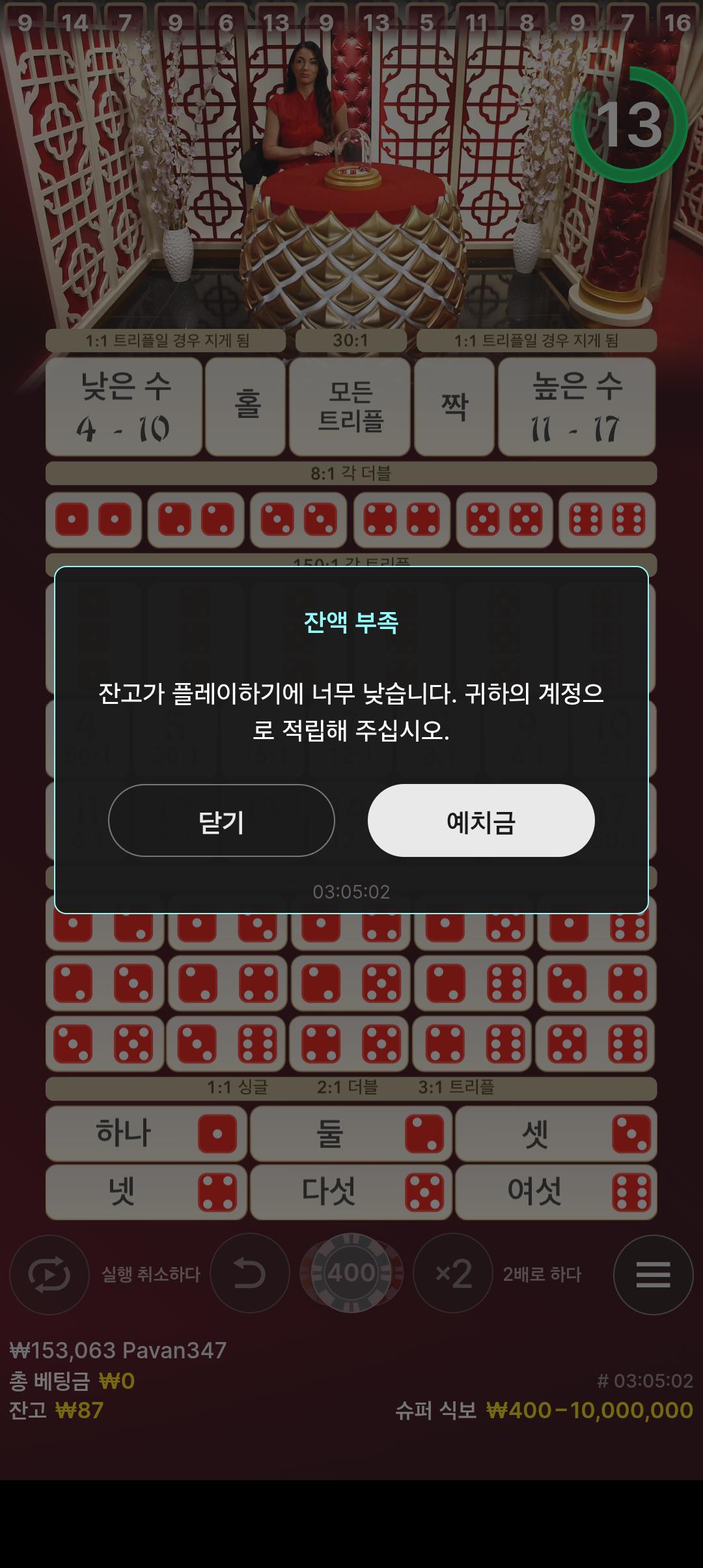Place a bet on 모든 트리플
The width and height of the screenshot is (703, 1568).
coord(350,407)
